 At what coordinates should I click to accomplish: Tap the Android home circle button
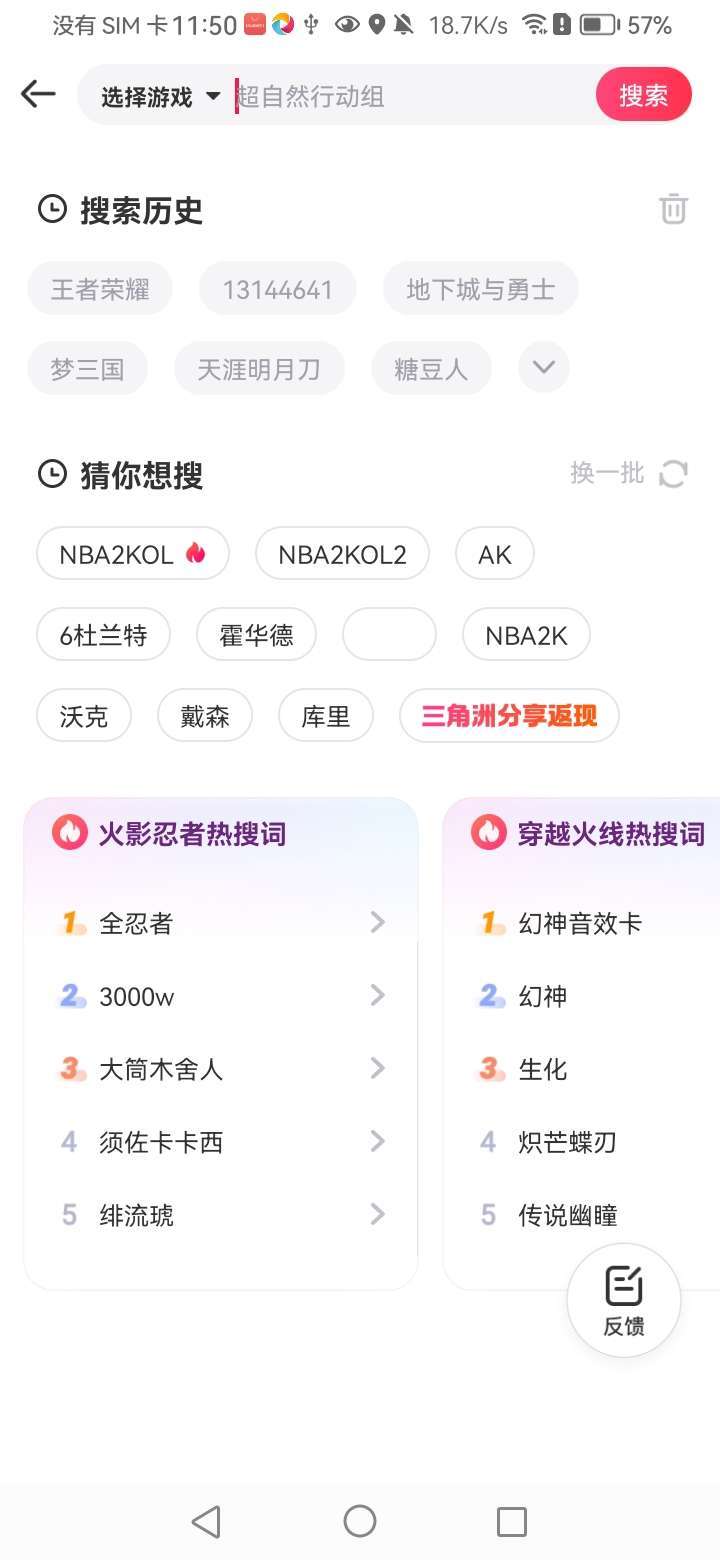pos(359,1521)
